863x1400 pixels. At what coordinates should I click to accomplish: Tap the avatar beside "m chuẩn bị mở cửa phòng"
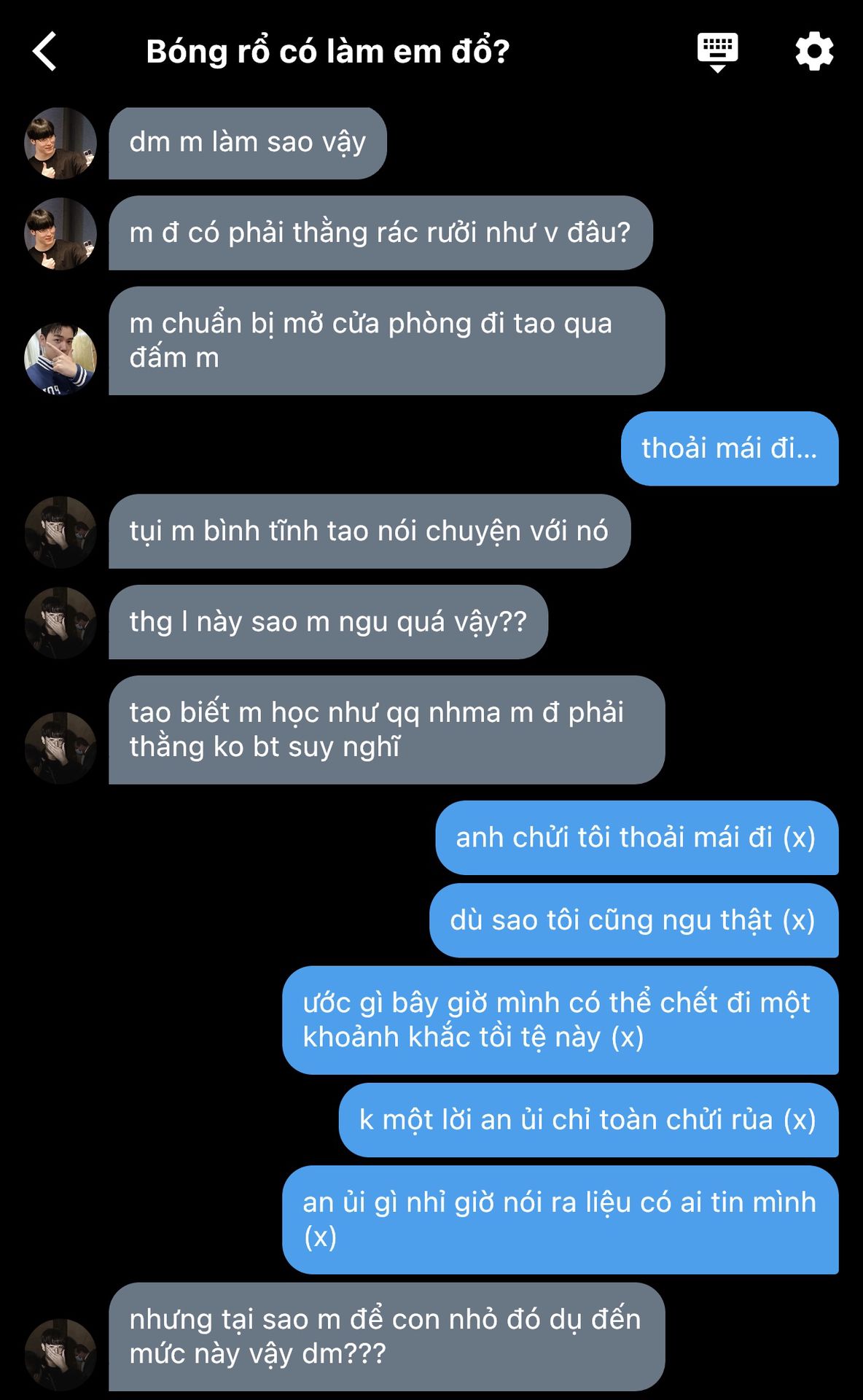60,359
